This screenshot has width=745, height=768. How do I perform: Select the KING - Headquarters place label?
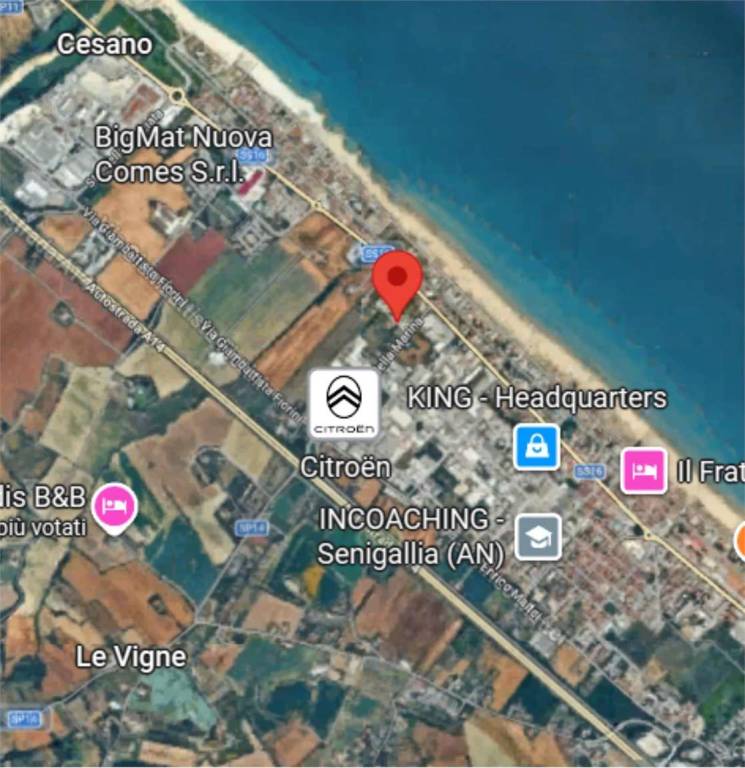536,397
